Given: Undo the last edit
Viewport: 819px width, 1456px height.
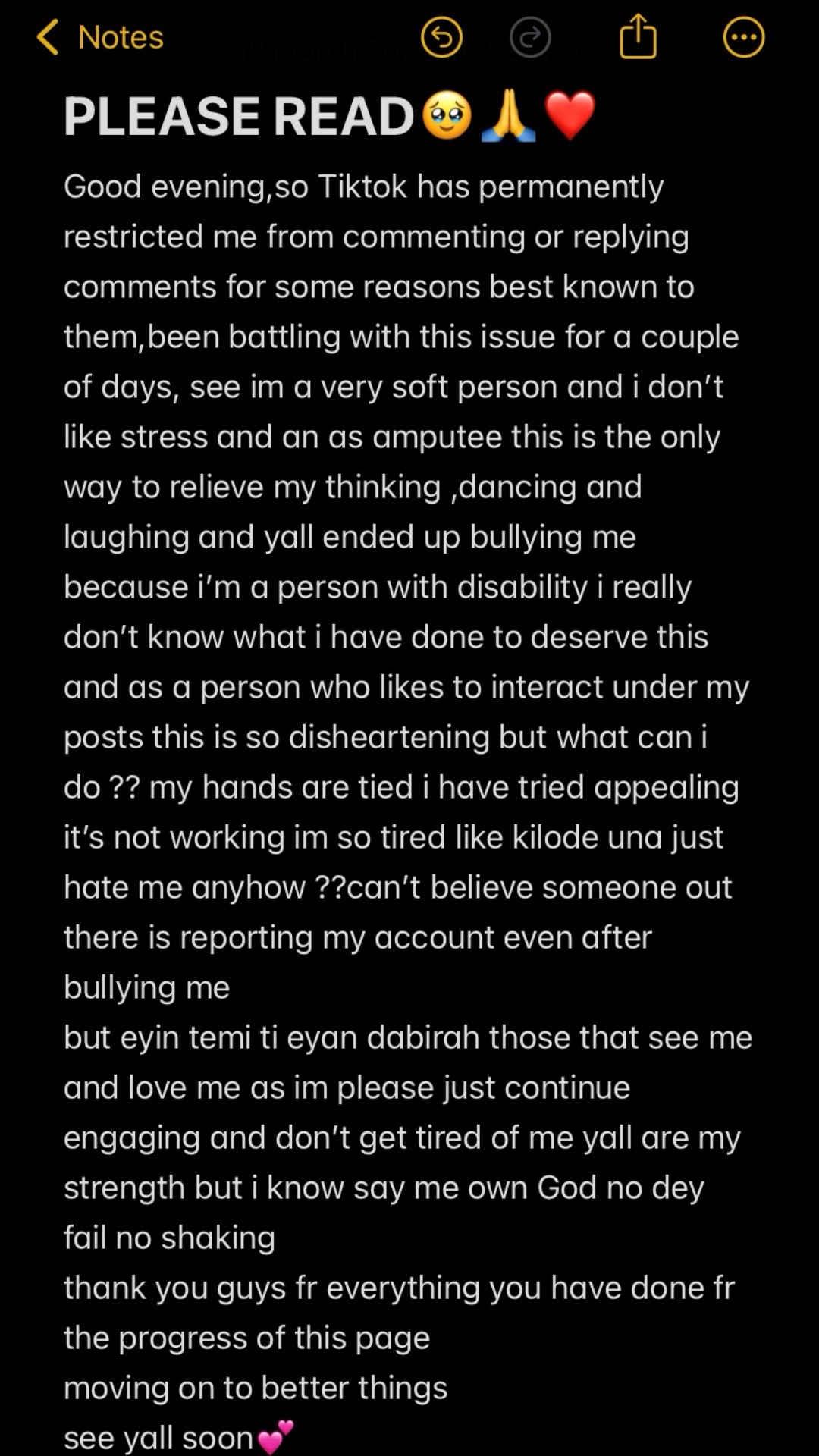Looking at the screenshot, I should pyautogui.click(x=441, y=37).
